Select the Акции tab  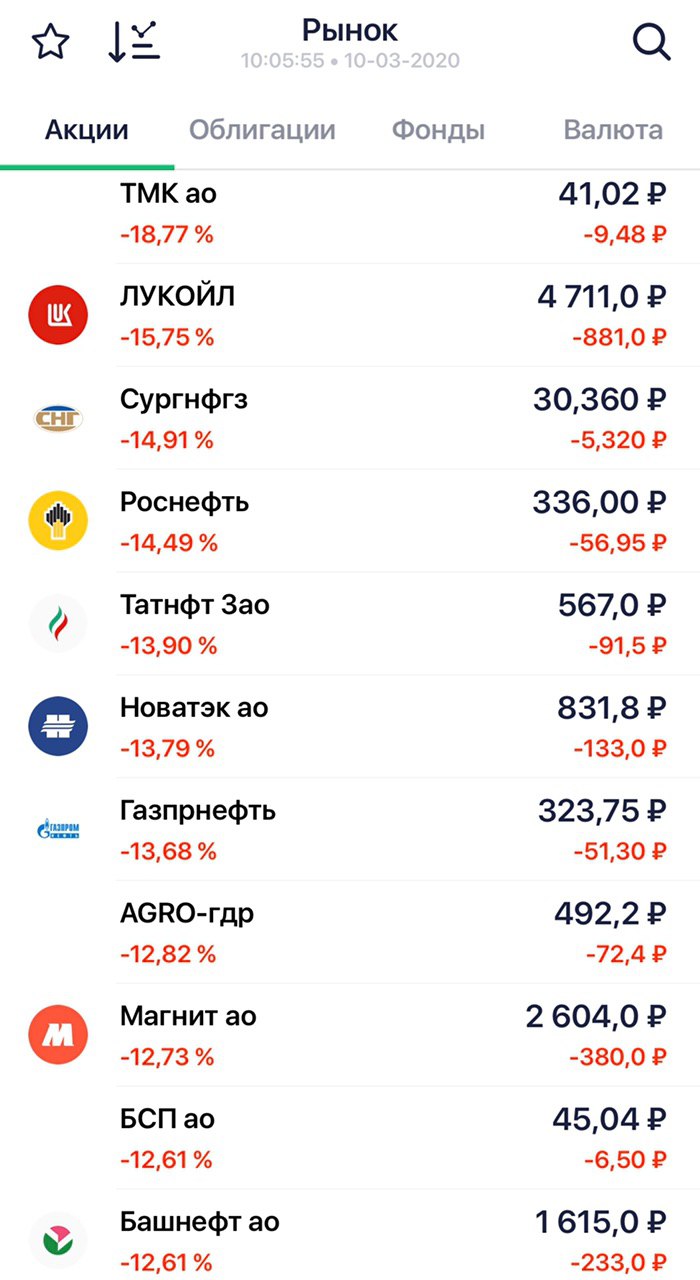click(87, 130)
